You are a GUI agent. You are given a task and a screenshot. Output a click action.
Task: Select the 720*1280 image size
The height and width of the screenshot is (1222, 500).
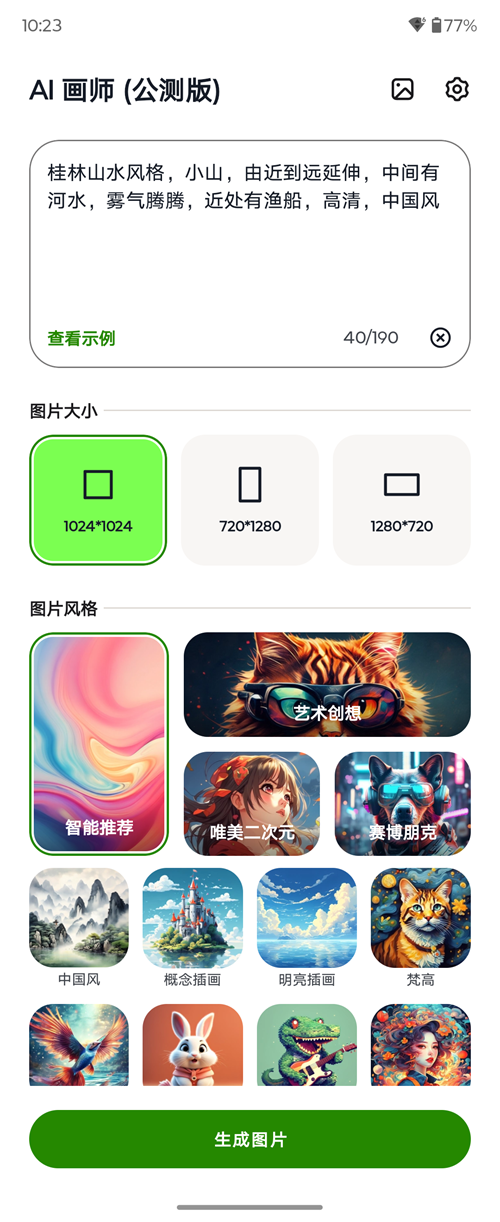point(250,500)
